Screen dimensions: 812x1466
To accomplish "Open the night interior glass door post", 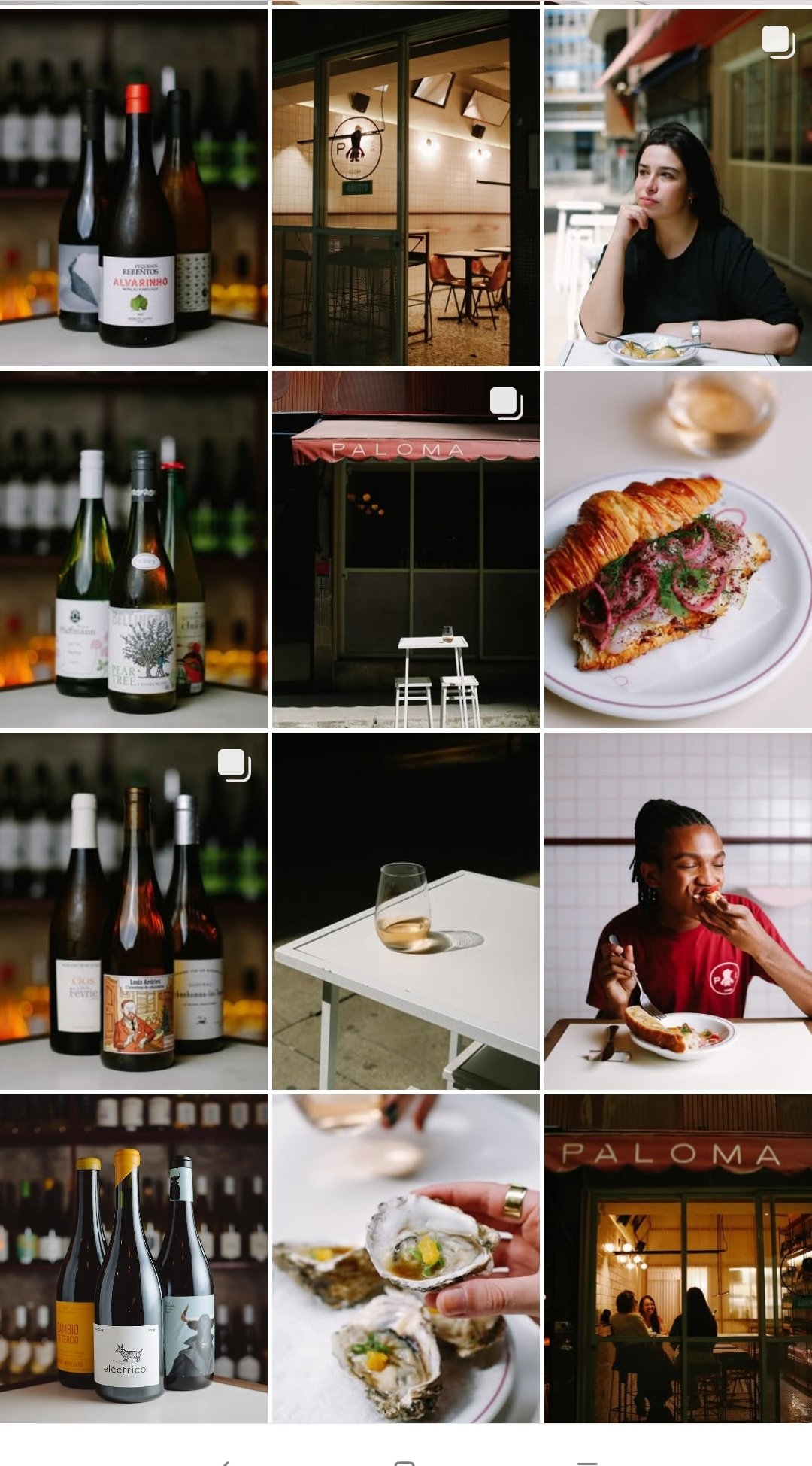I will click(x=406, y=188).
